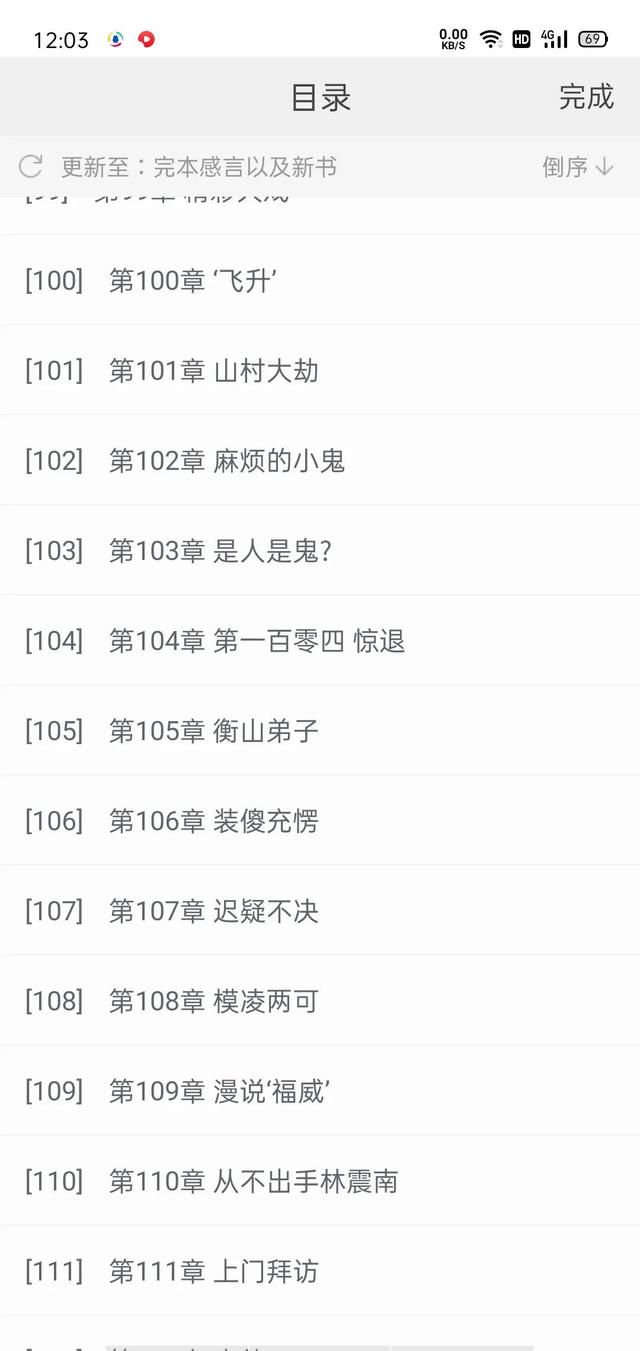Go to chapter 111 上门拜访
The width and height of the screenshot is (640, 1351).
tap(320, 1270)
